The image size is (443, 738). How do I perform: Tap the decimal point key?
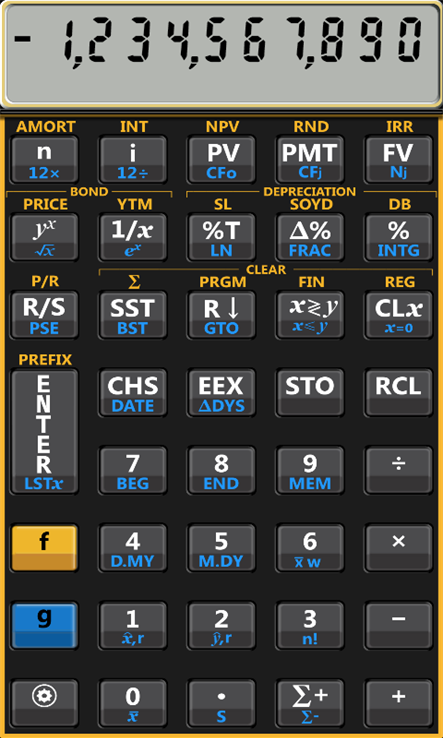coord(221,703)
